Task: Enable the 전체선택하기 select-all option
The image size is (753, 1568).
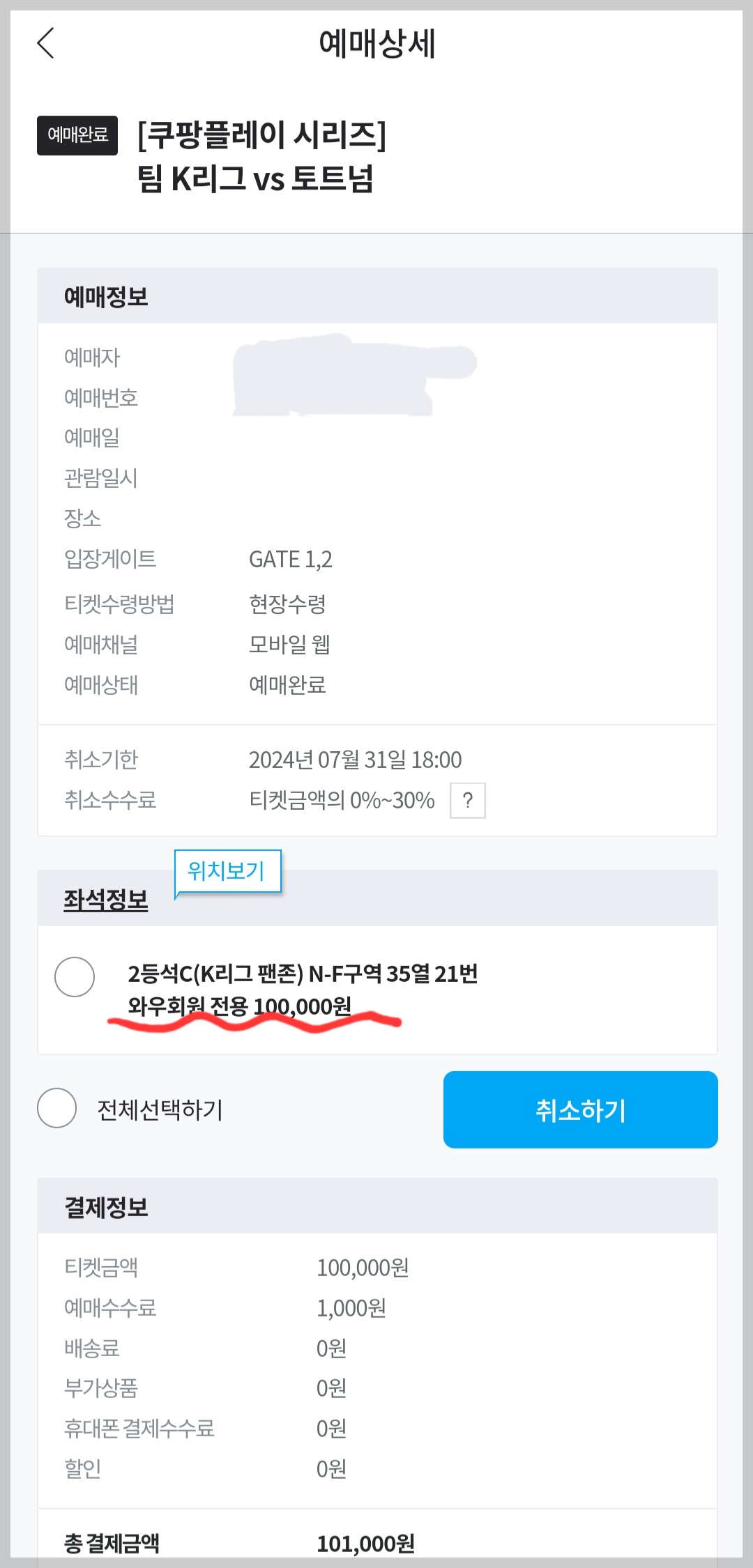Action: pyautogui.click(x=57, y=1109)
